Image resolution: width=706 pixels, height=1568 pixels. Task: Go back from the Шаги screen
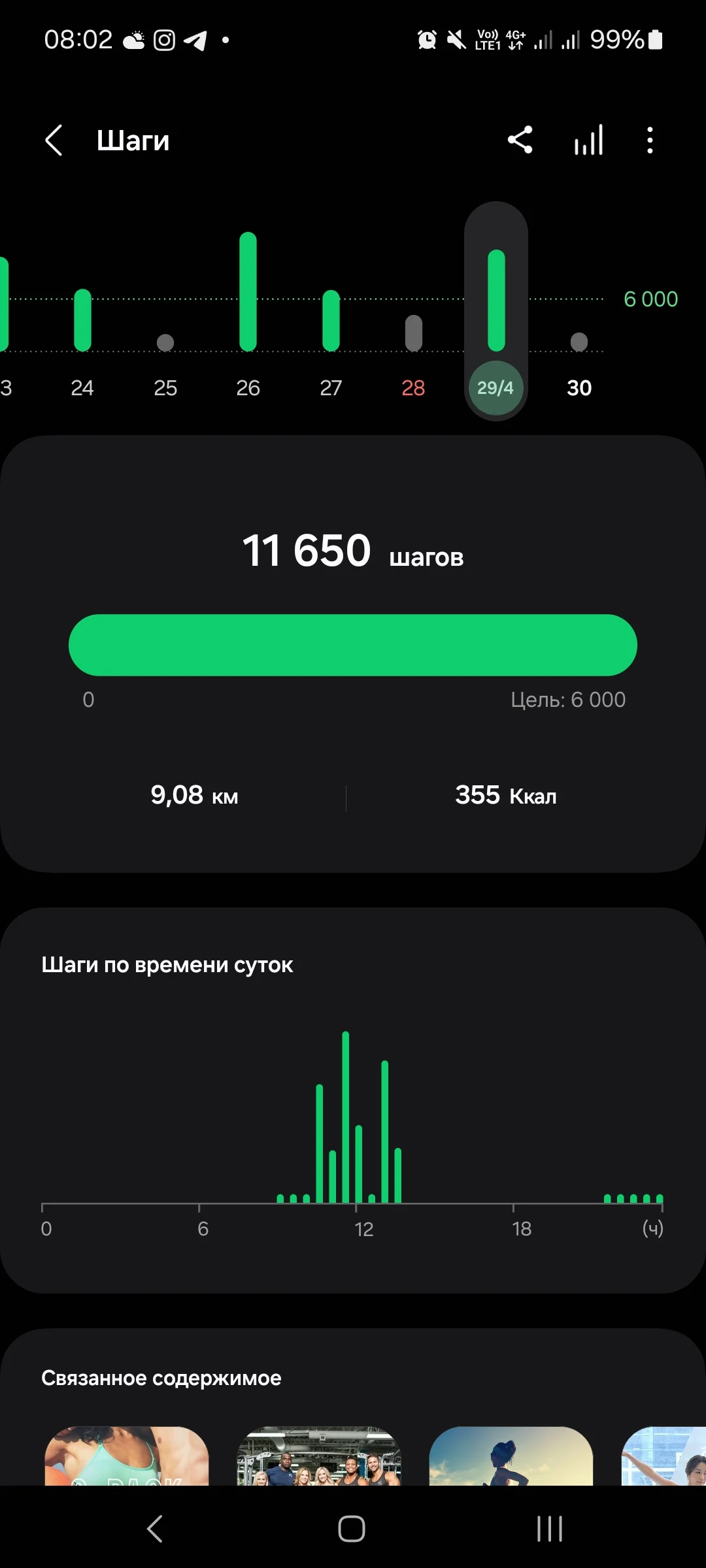click(54, 140)
